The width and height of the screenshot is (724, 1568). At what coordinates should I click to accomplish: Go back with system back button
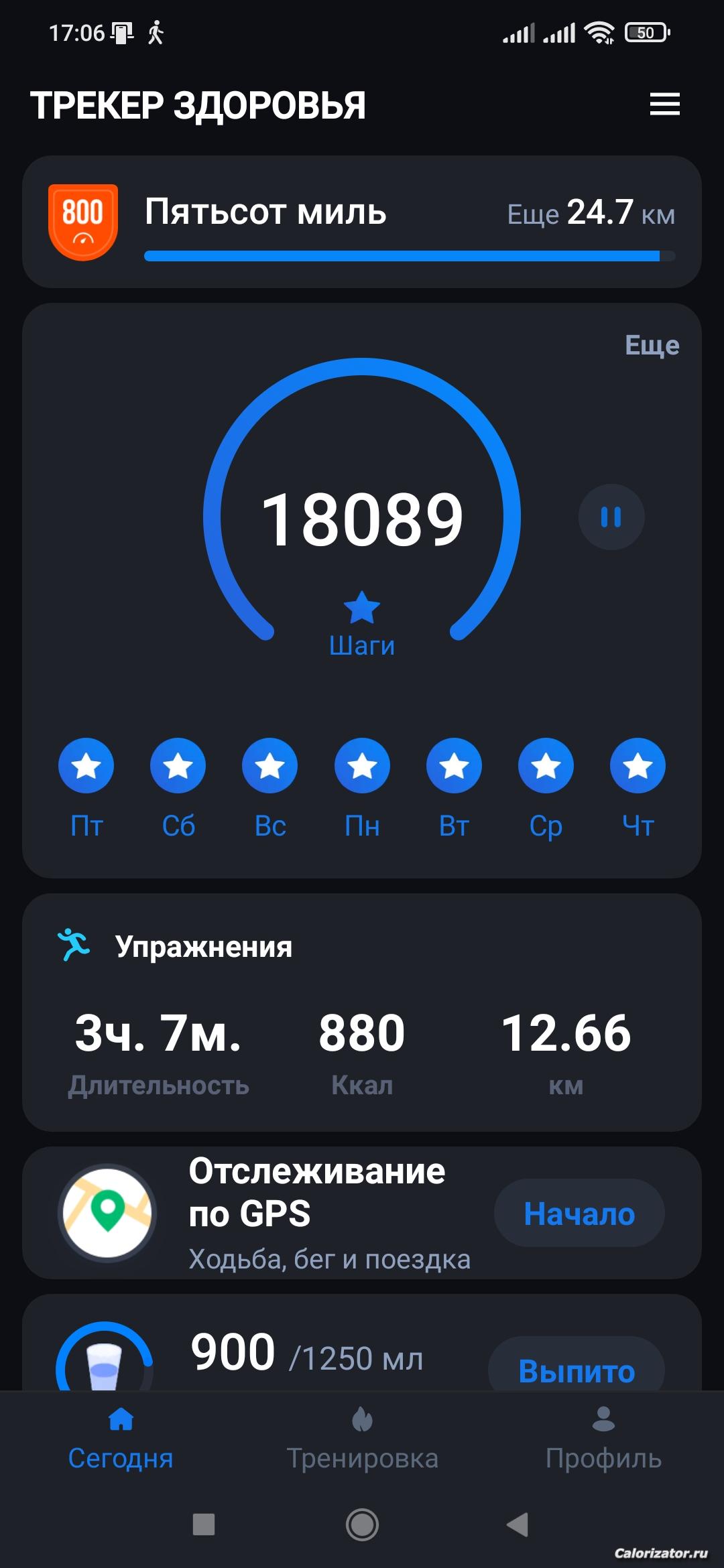click(x=518, y=1524)
